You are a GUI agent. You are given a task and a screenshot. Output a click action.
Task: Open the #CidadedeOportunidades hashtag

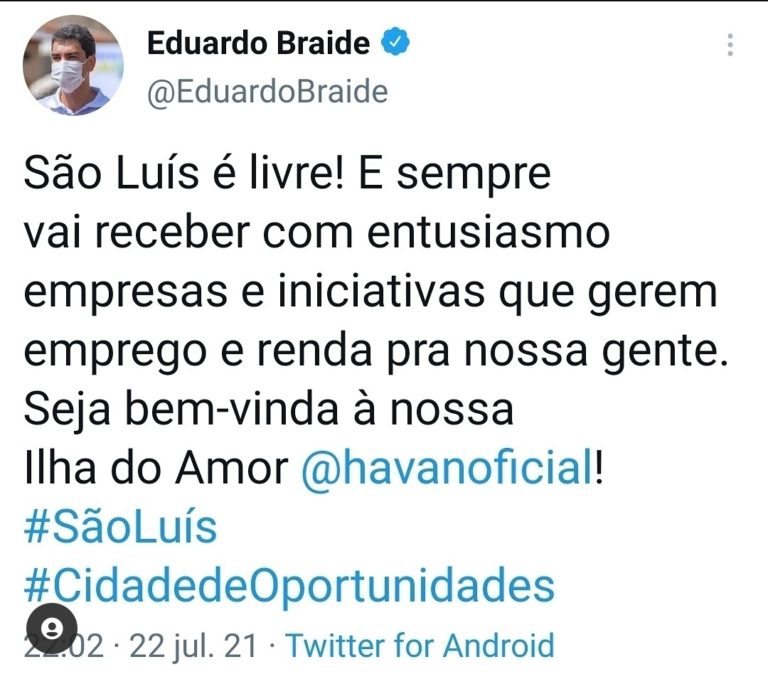pos(287,586)
